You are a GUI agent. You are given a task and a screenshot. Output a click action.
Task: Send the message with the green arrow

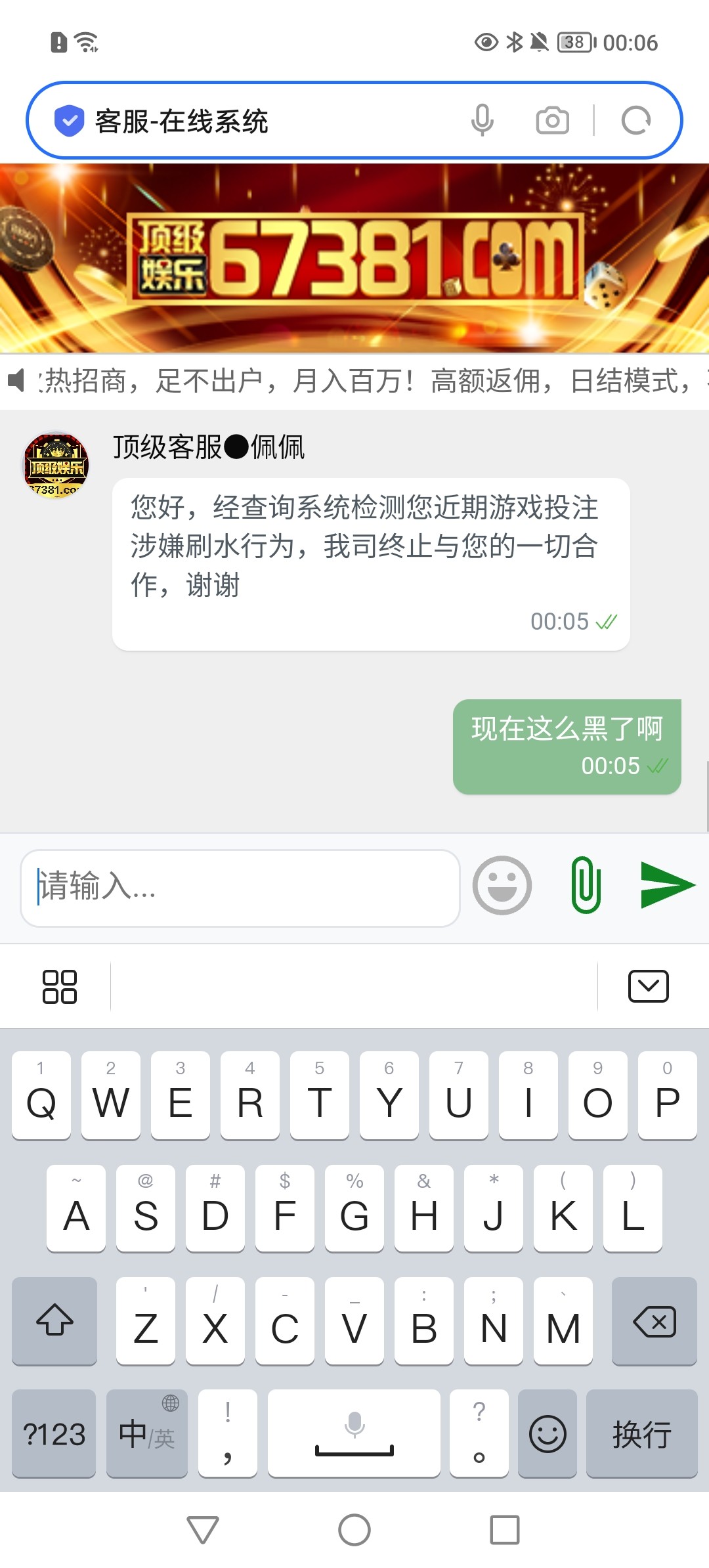coord(666,885)
